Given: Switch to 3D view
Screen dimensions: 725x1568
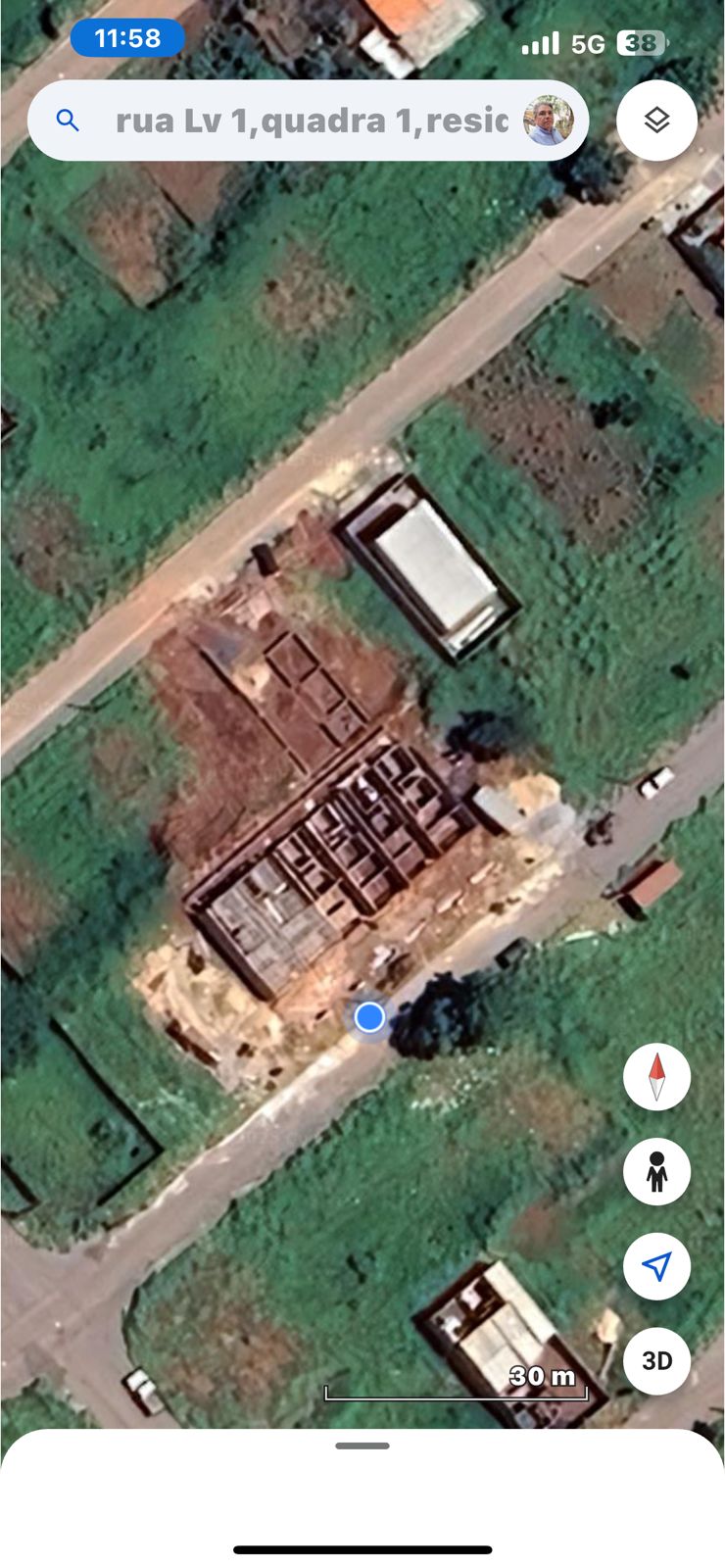Looking at the screenshot, I should 656,1361.
